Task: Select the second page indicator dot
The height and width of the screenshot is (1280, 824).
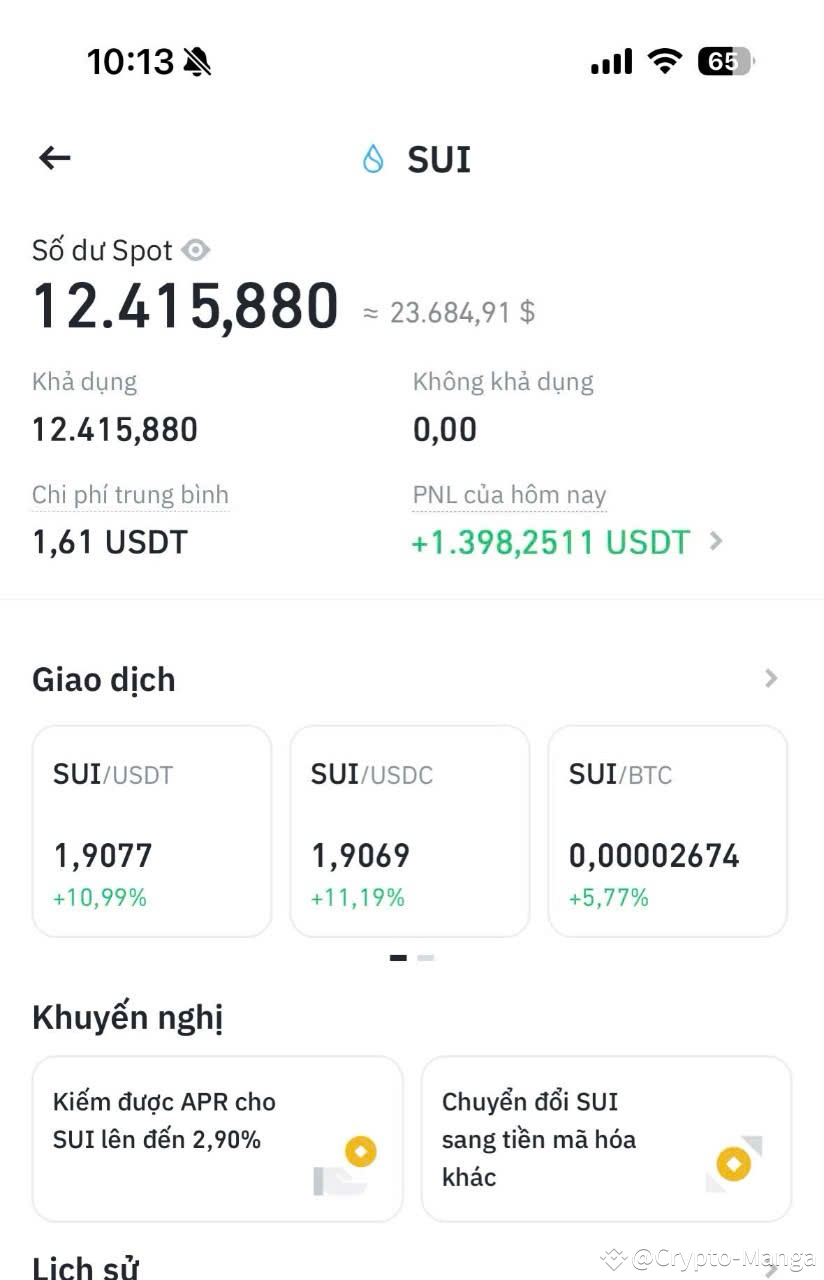Action: (425, 957)
